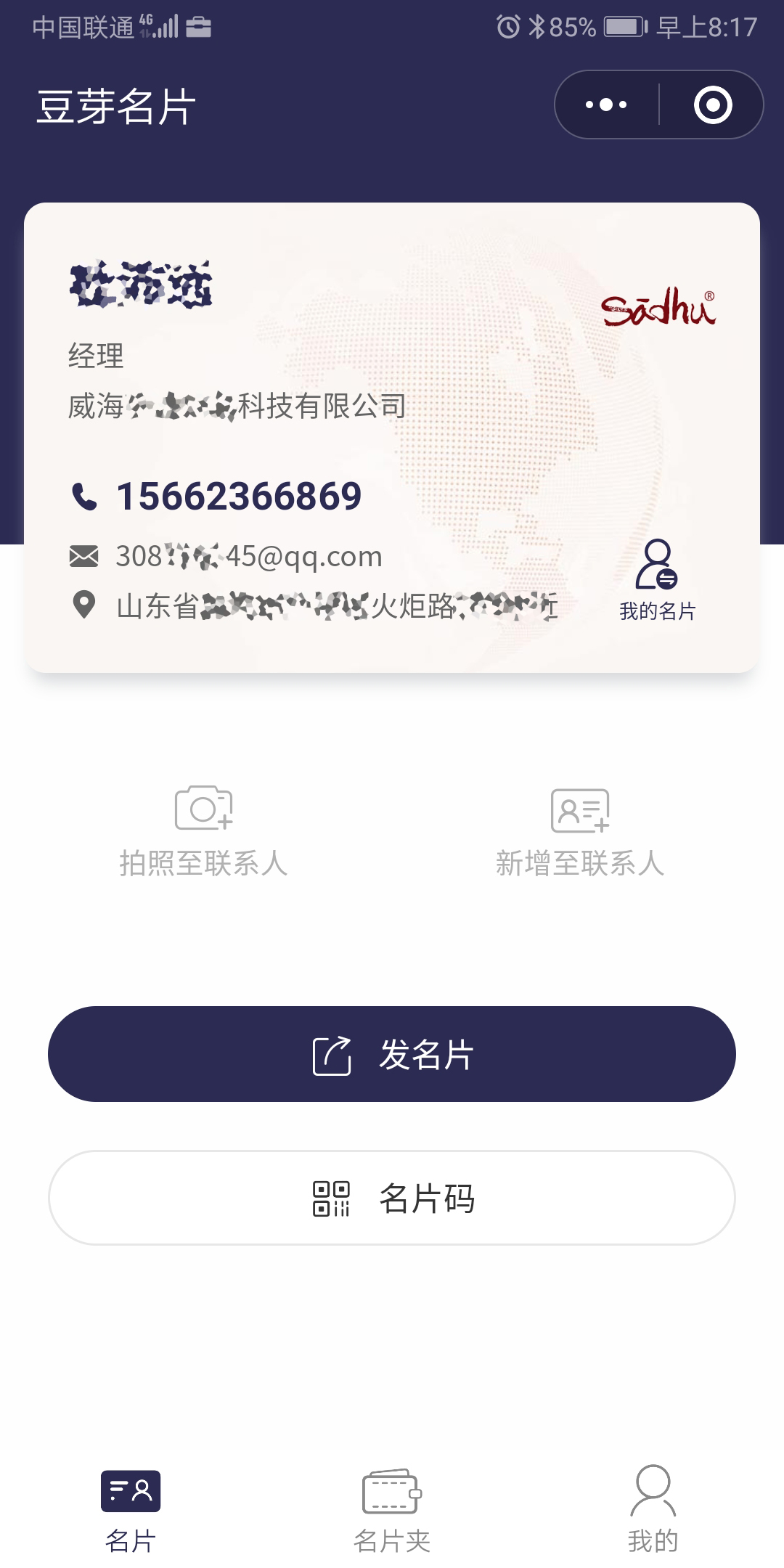Tap 拍照至联系人 to scan a card

[x=203, y=832]
